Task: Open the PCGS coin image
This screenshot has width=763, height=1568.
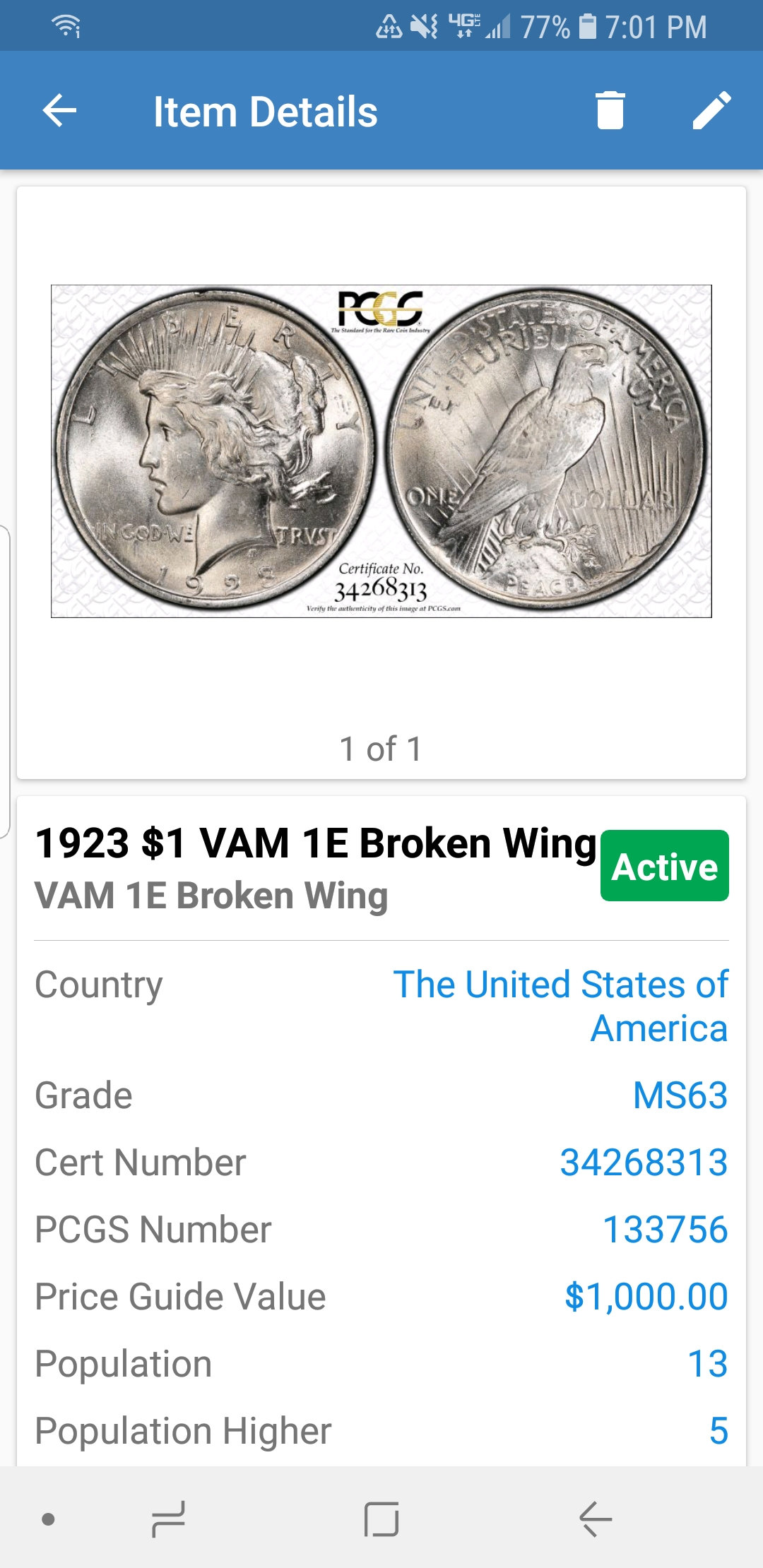Action: pyautogui.click(x=381, y=451)
